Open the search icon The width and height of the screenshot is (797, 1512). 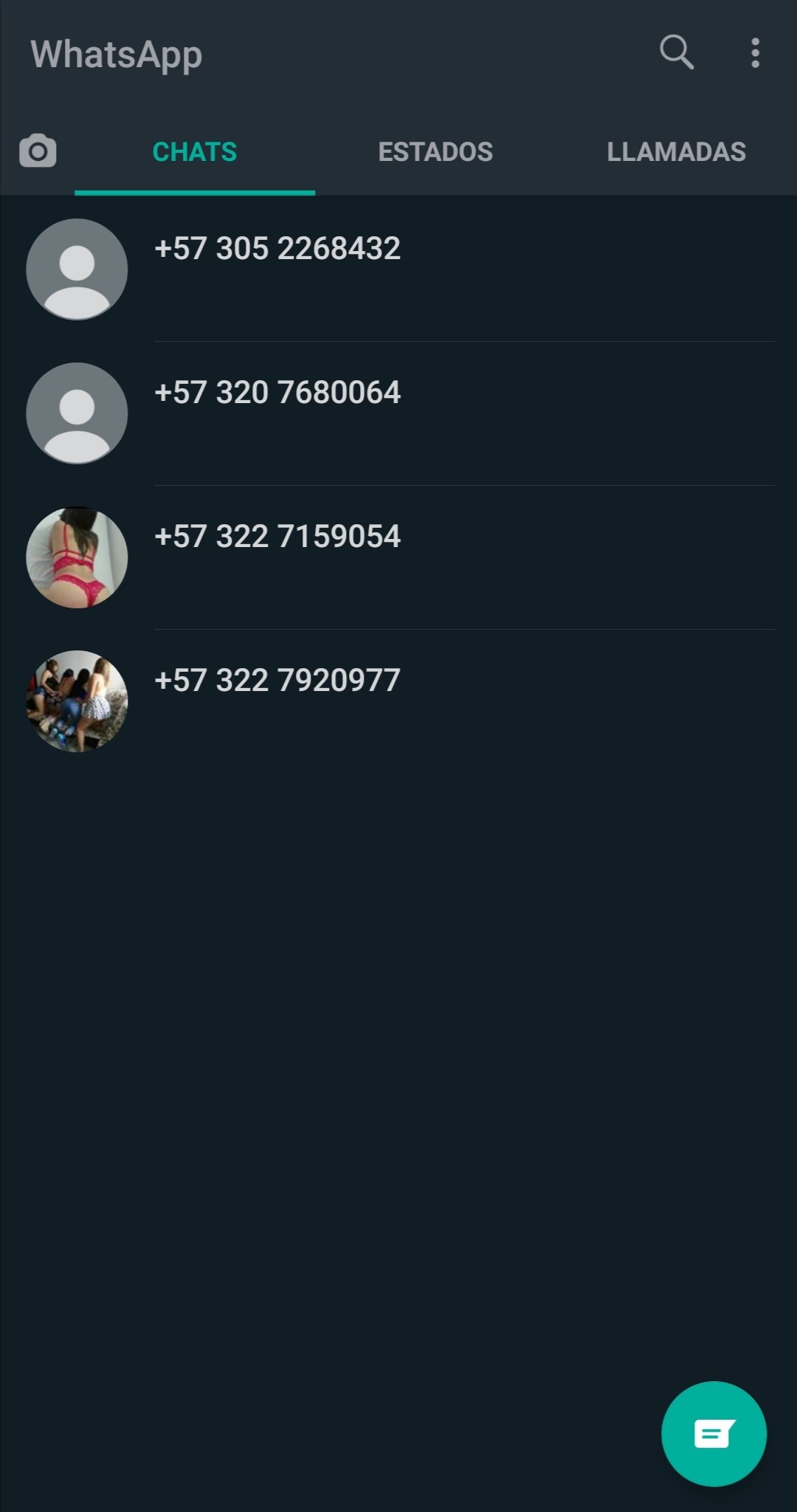676,53
